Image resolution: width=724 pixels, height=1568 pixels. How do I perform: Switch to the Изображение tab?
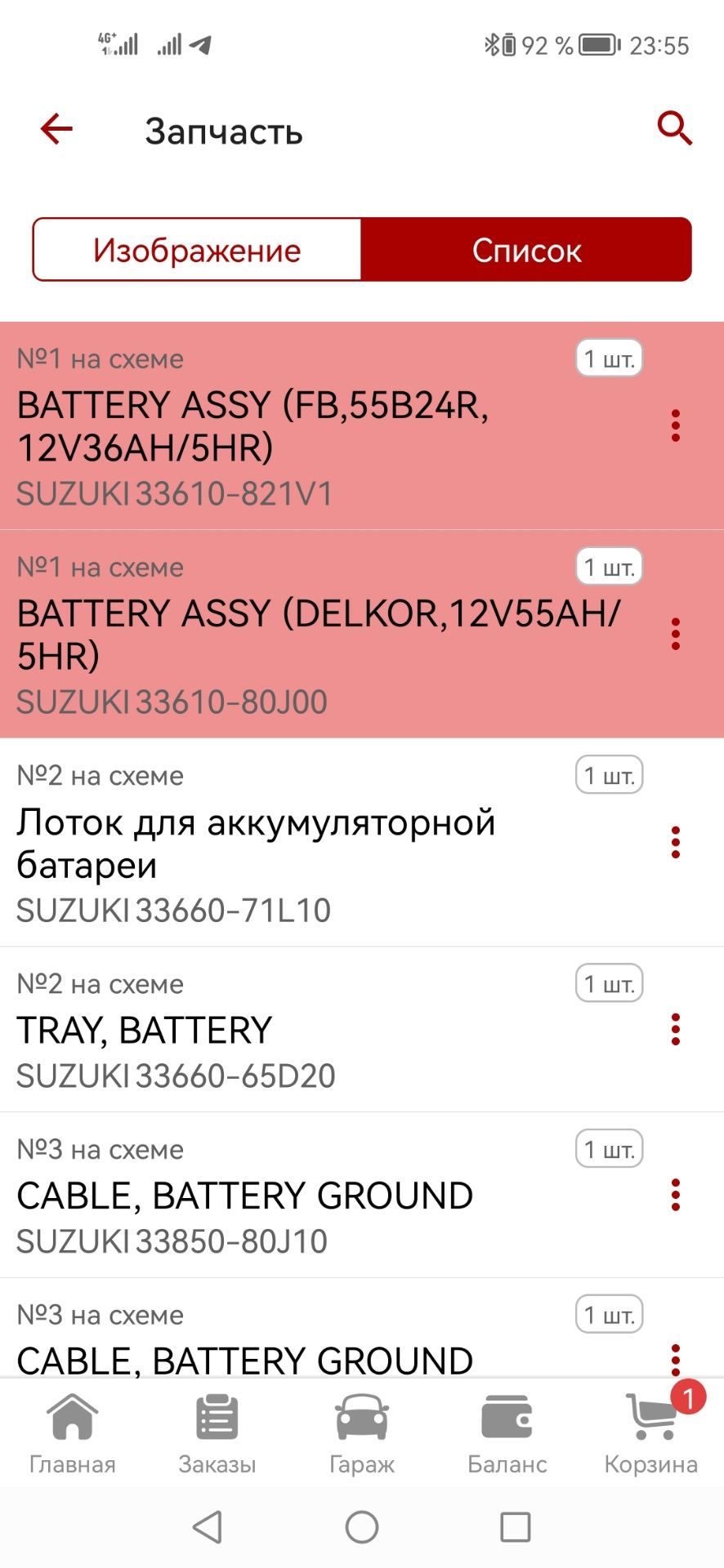(197, 249)
